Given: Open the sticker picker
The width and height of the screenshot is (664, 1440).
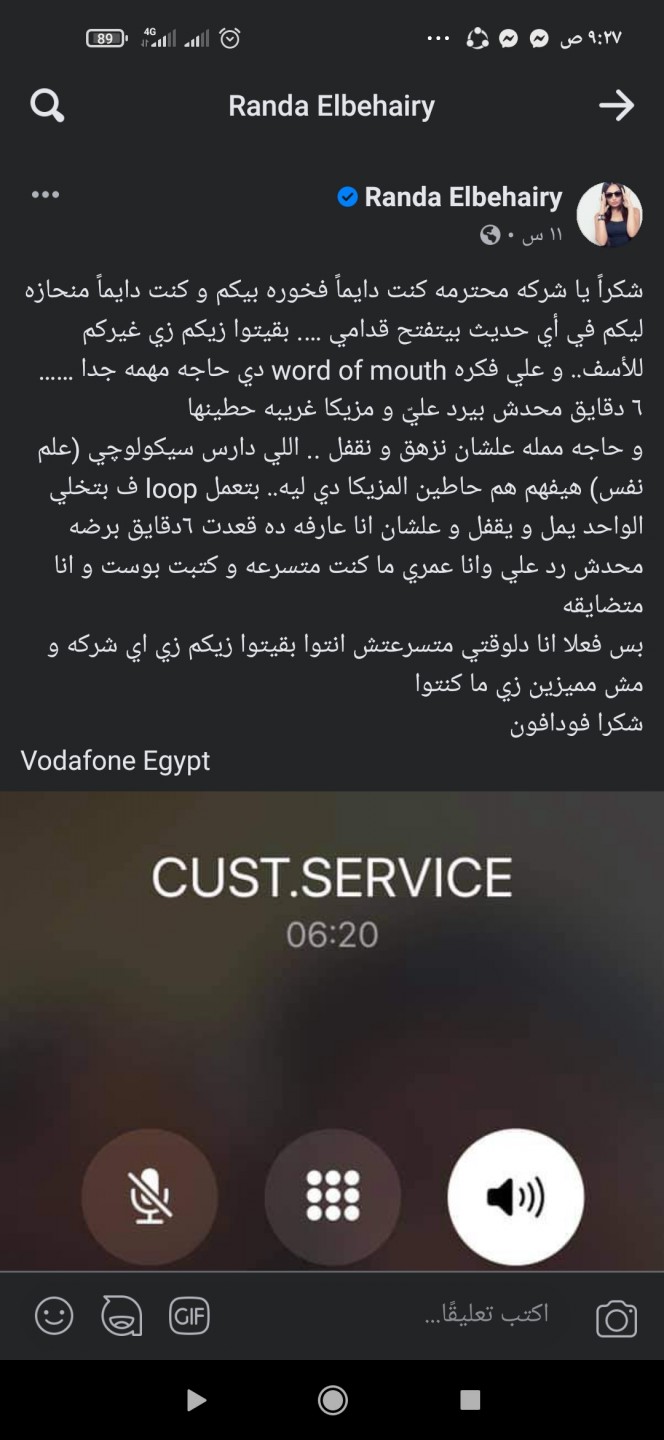Looking at the screenshot, I should (x=122, y=1316).
